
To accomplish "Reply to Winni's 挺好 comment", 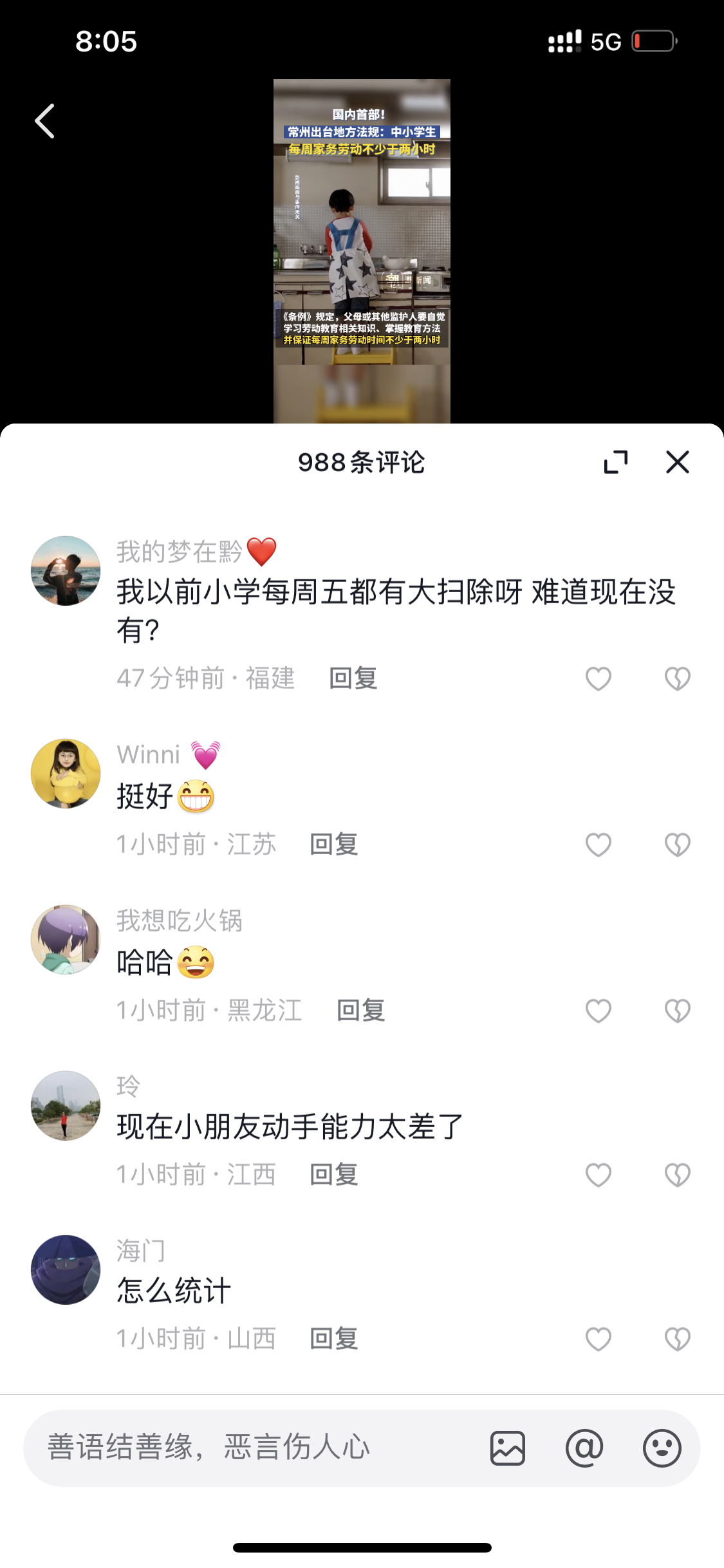I will pyautogui.click(x=334, y=845).
